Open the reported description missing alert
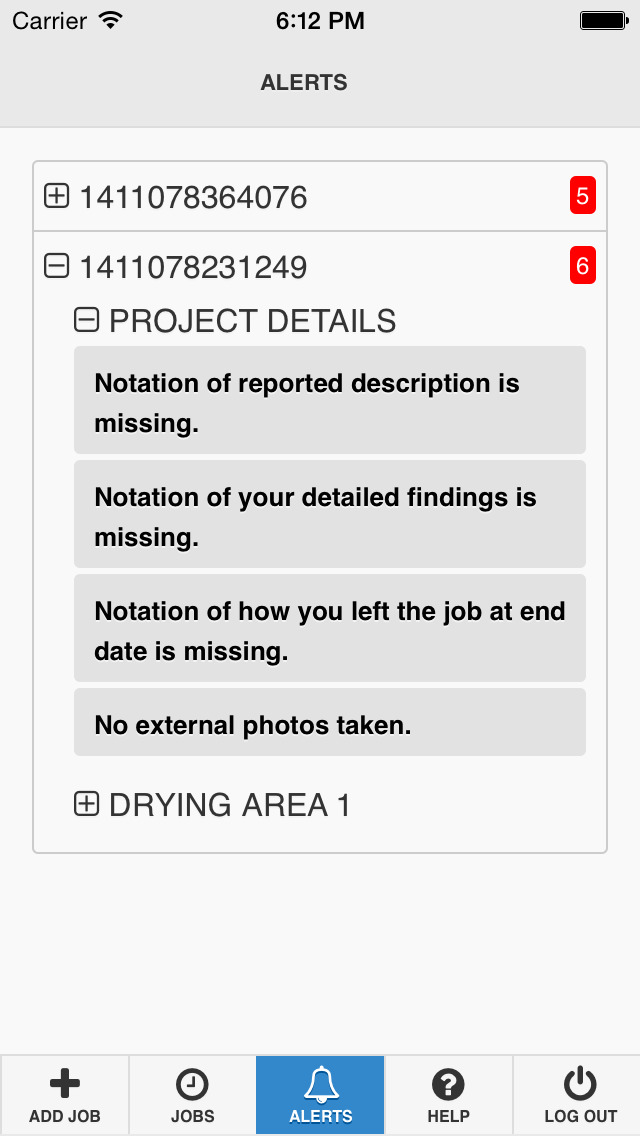Image resolution: width=640 pixels, height=1136 pixels. pyautogui.click(x=330, y=400)
